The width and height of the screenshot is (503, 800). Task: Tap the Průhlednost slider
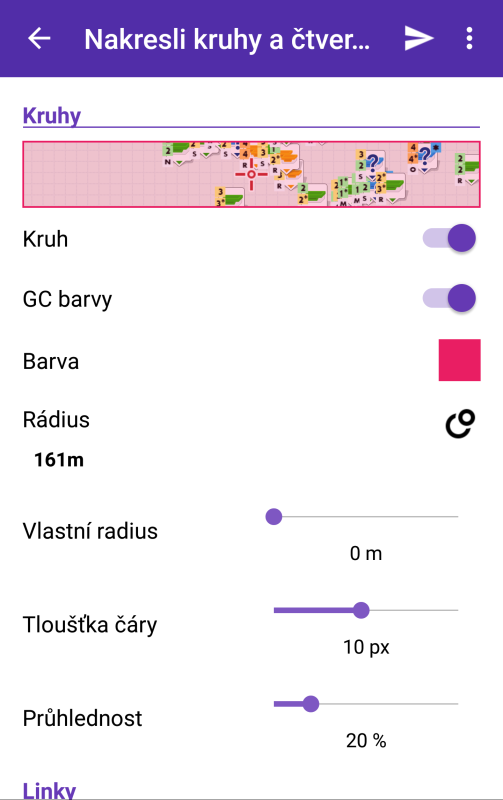366,704
